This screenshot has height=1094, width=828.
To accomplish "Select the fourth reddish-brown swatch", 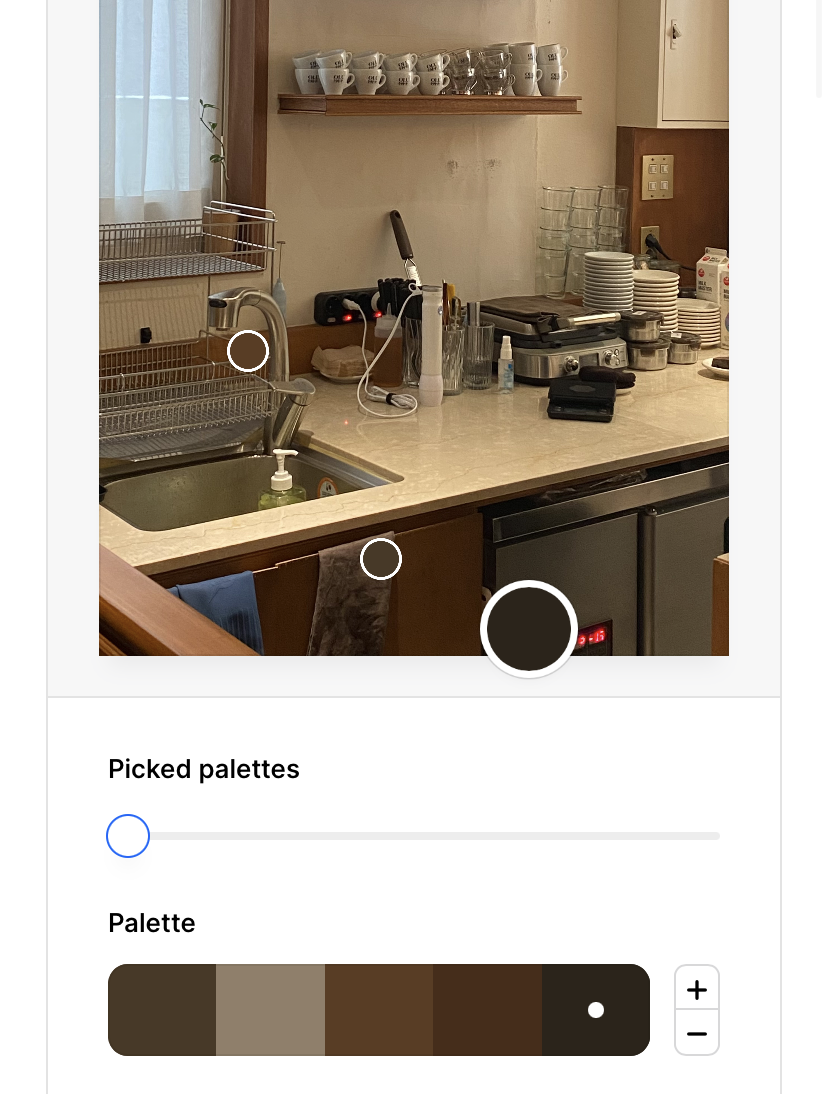I will click(x=487, y=1010).
